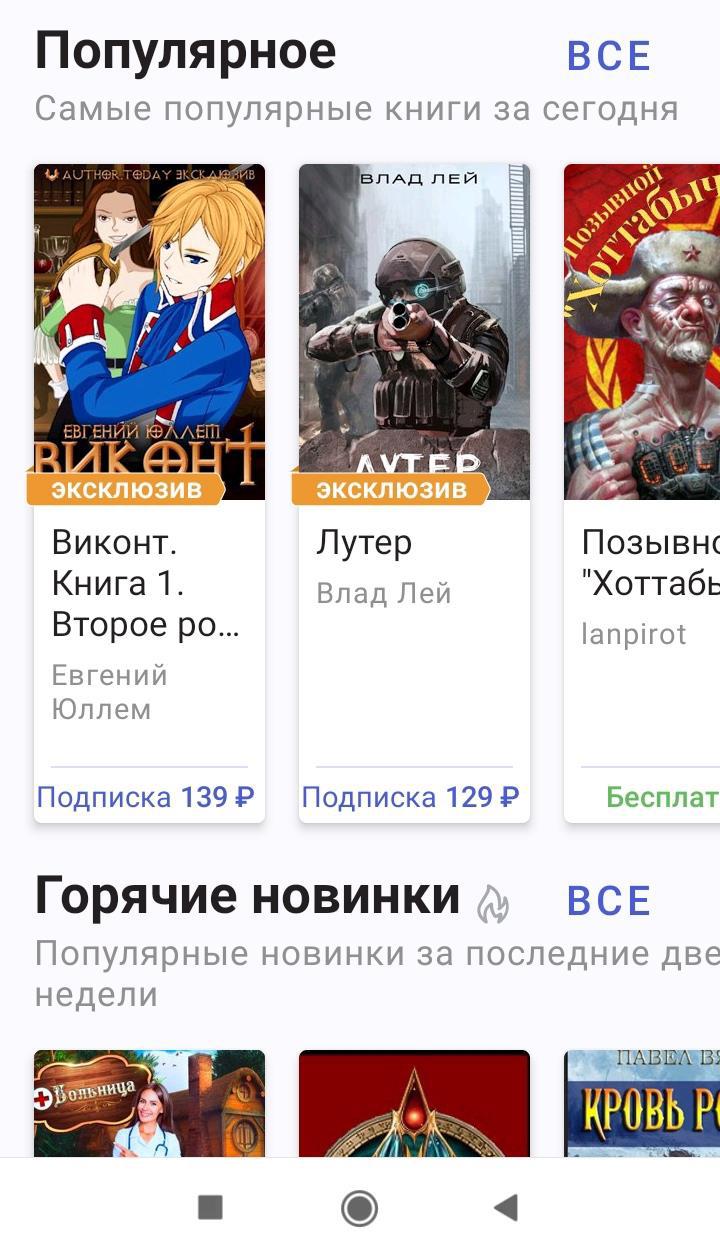Go to the home screen
Screen dimensions: 720x1258
click(x=359, y=1208)
